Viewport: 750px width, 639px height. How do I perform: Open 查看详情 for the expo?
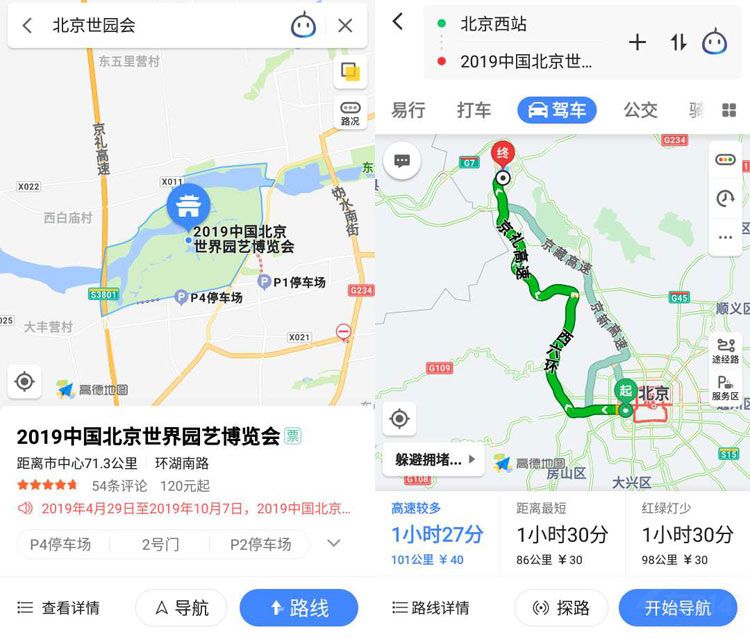pyautogui.click(x=59, y=607)
